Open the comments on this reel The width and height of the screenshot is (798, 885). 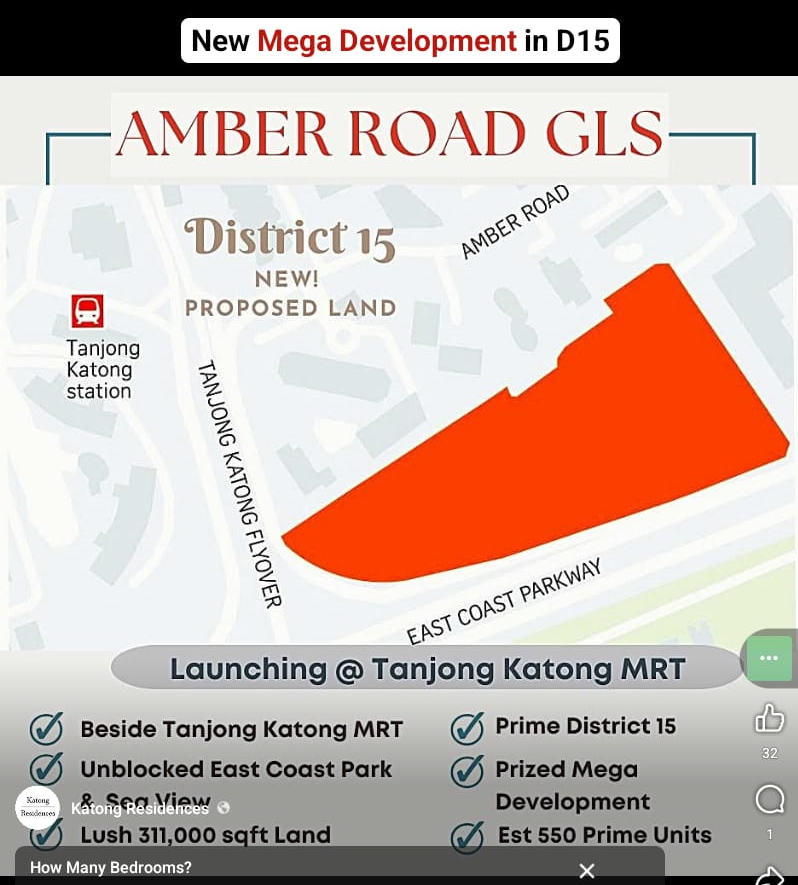[769, 799]
